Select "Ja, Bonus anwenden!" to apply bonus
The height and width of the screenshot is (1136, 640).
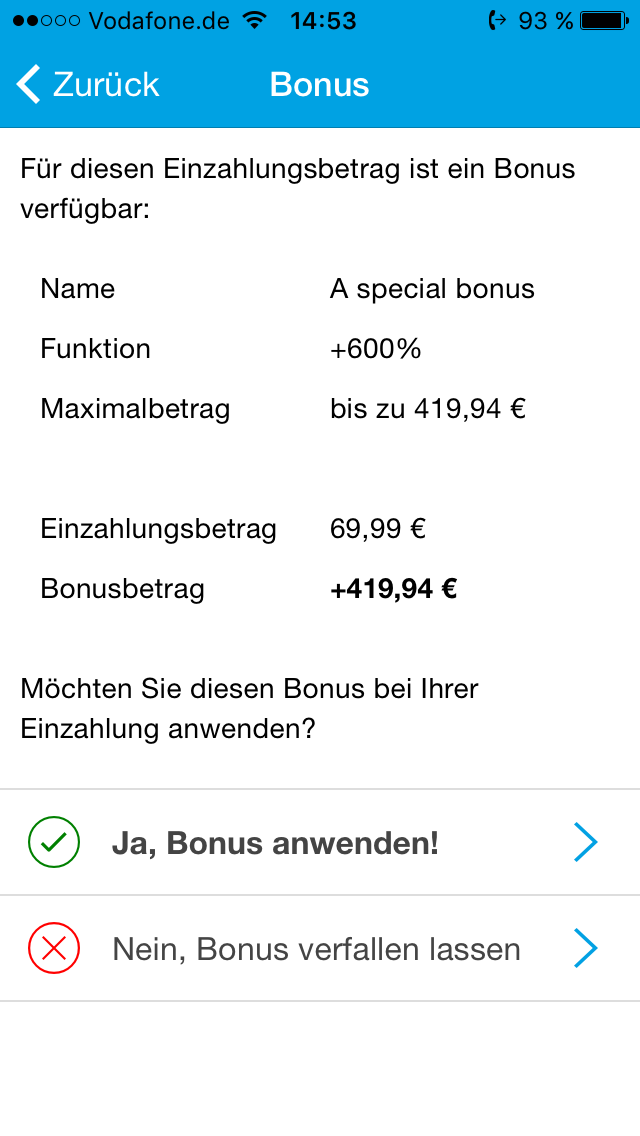(x=275, y=844)
